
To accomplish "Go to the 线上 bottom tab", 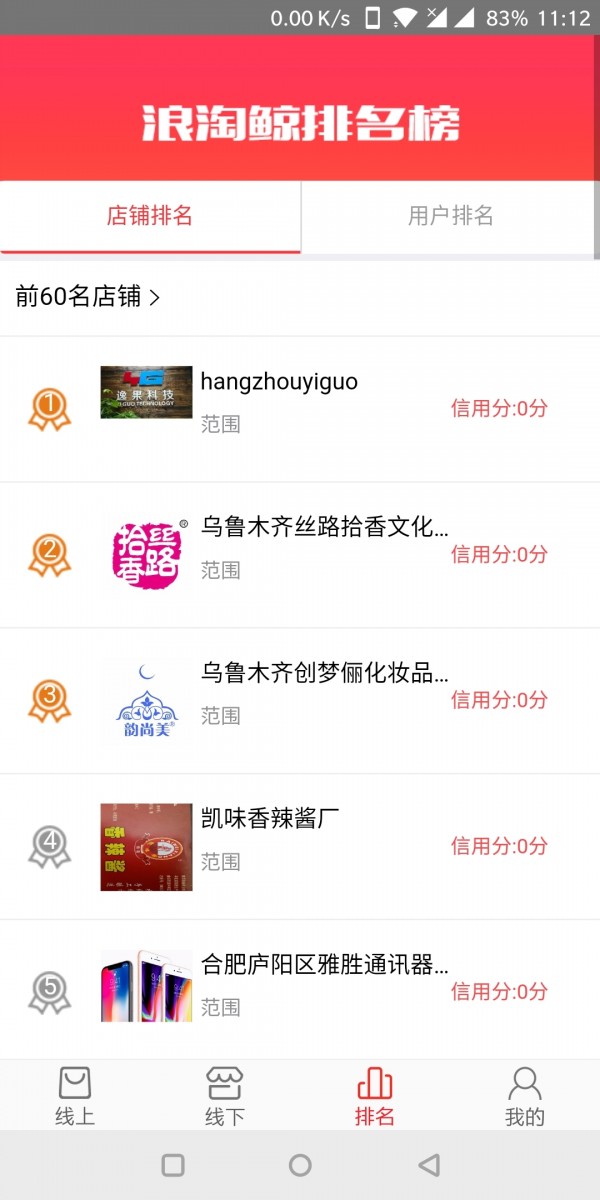I will pyautogui.click(x=75, y=1096).
